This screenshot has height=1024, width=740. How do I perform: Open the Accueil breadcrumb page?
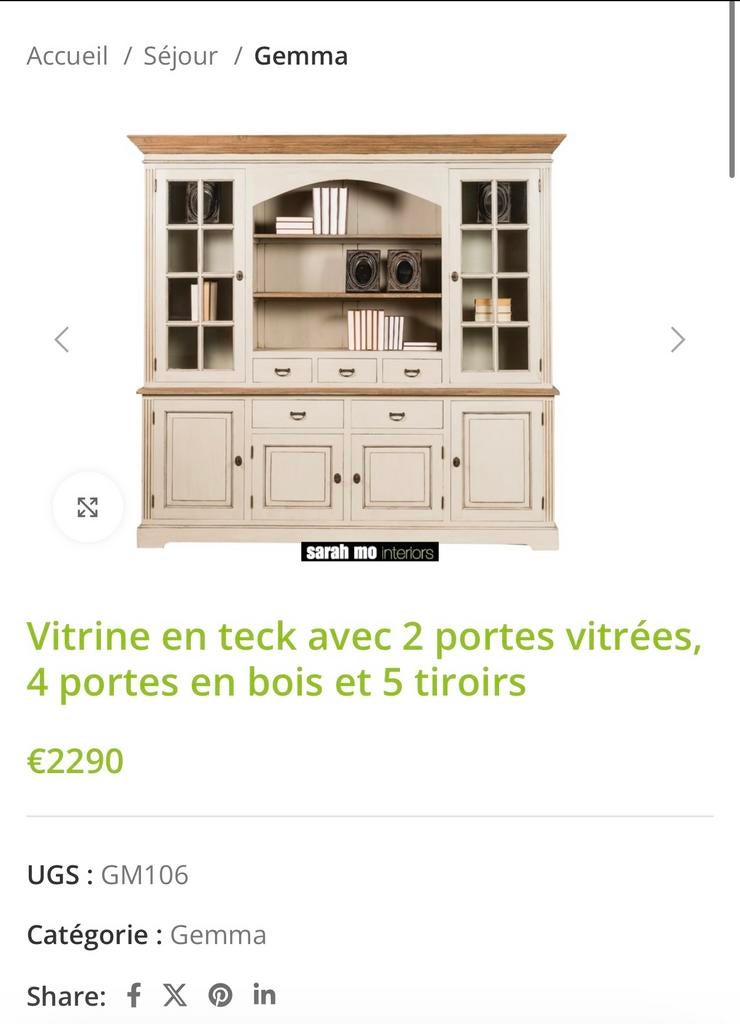(66, 55)
